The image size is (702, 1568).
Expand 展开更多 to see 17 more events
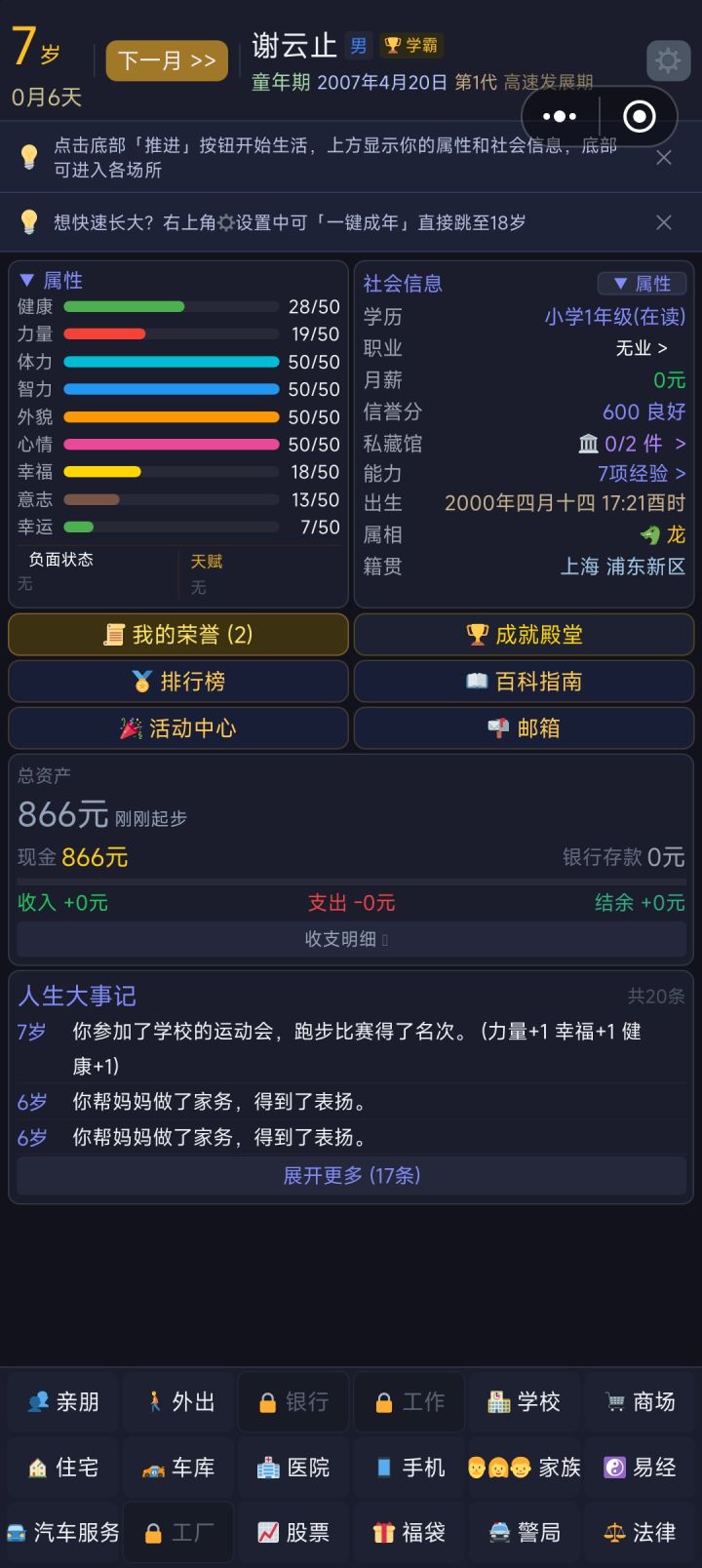click(x=350, y=1176)
